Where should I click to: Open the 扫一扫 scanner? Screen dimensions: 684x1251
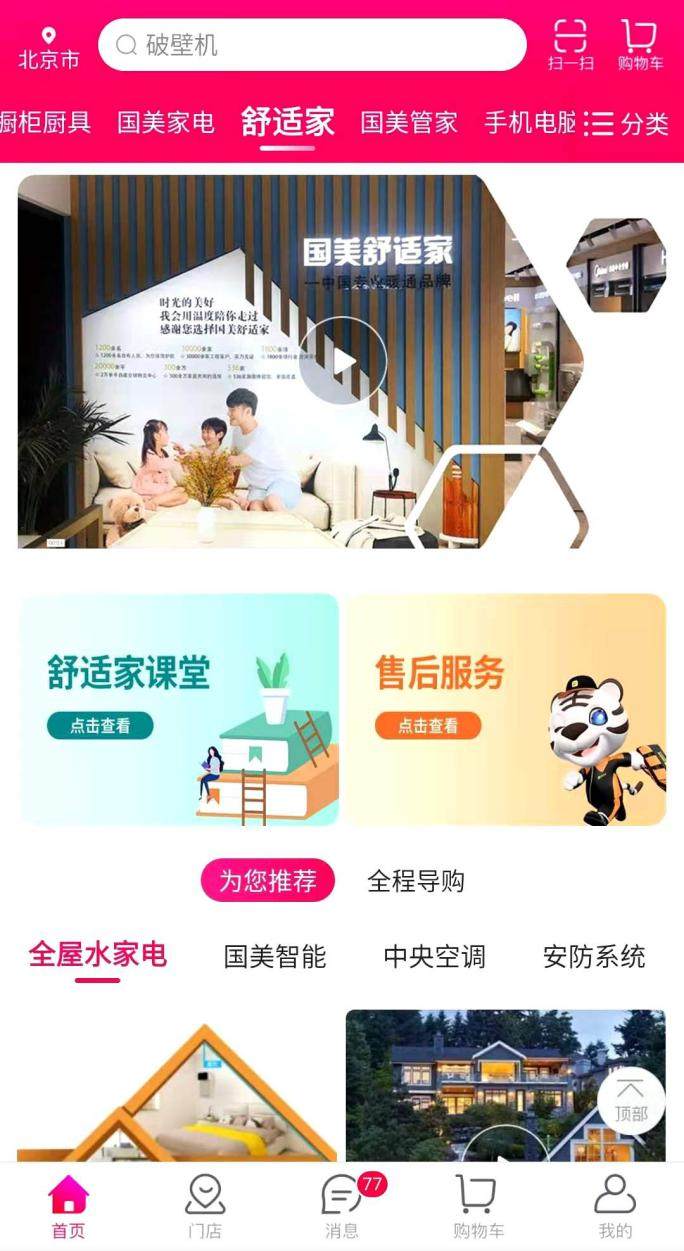(x=570, y=45)
